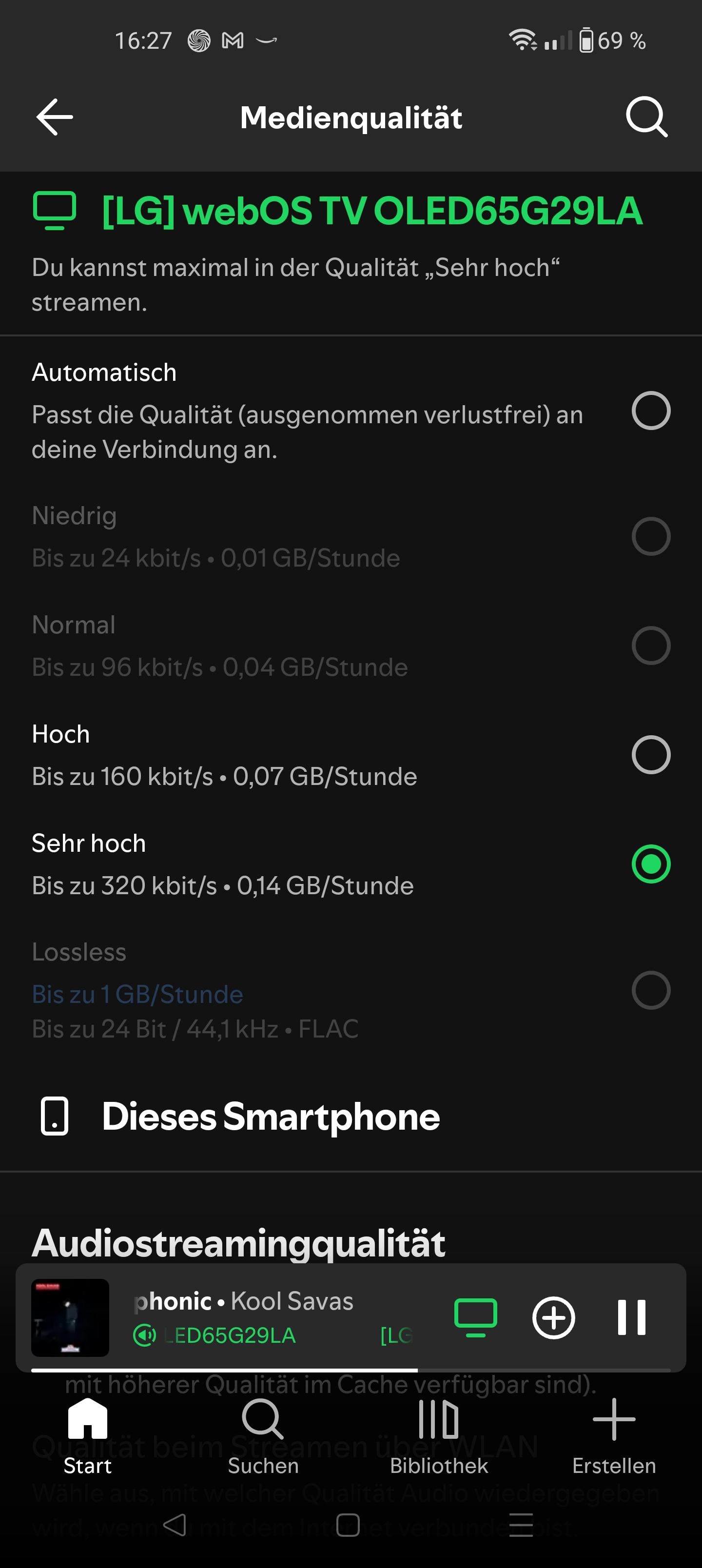Go back from Medienqualität
This screenshot has height=1568, width=702.
point(55,117)
